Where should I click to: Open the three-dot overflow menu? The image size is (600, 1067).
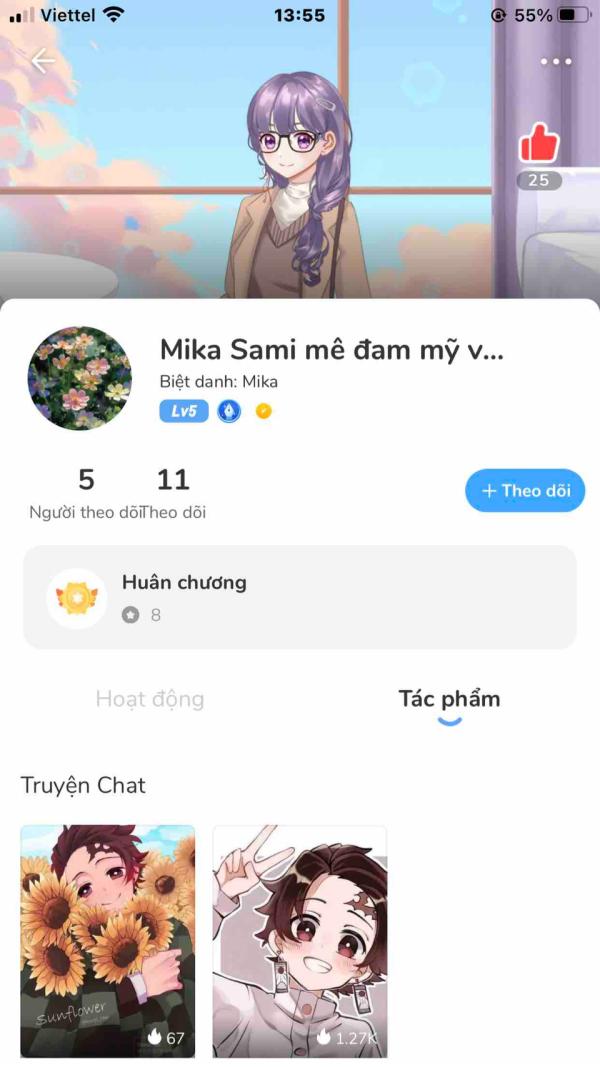pyautogui.click(x=555, y=62)
